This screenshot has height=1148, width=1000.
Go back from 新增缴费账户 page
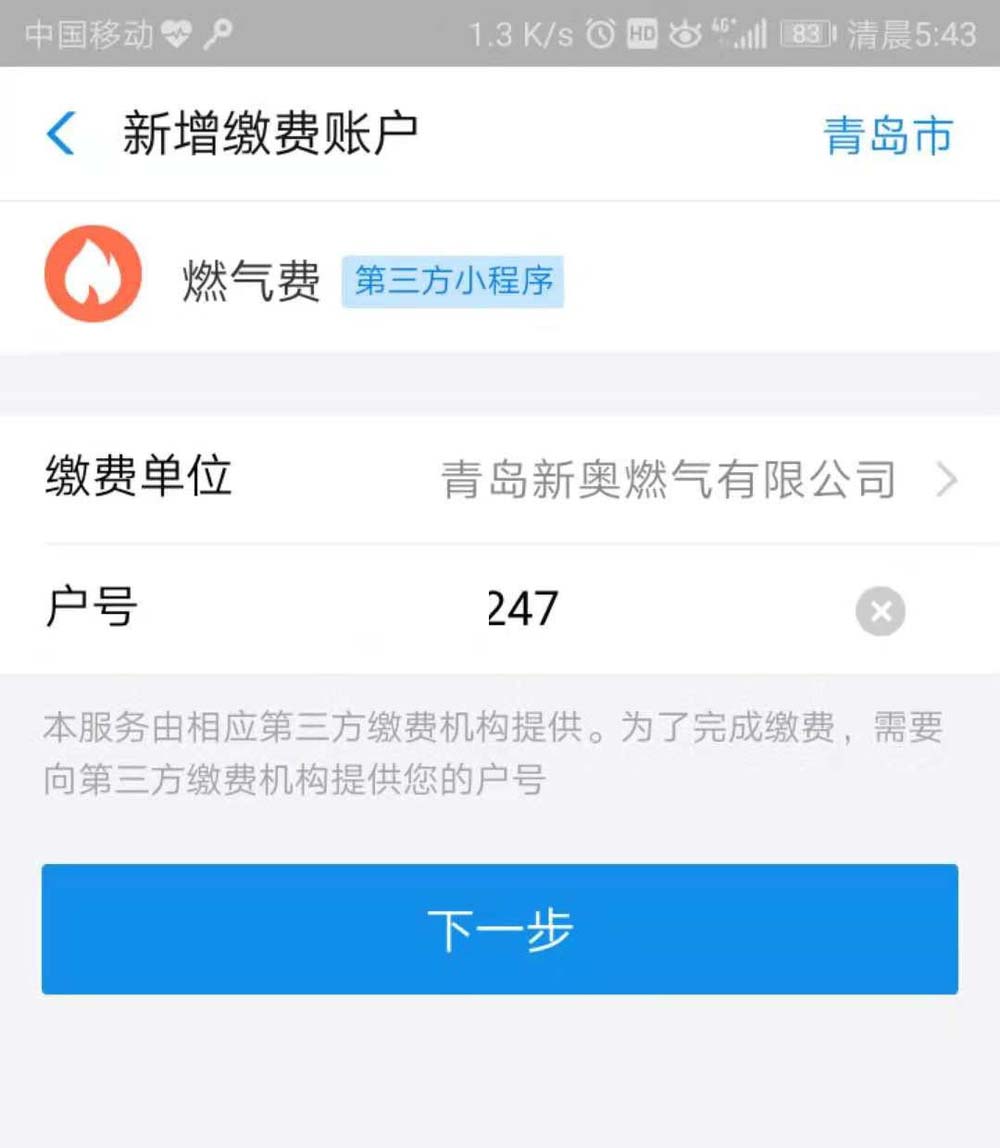pyautogui.click(x=61, y=134)
